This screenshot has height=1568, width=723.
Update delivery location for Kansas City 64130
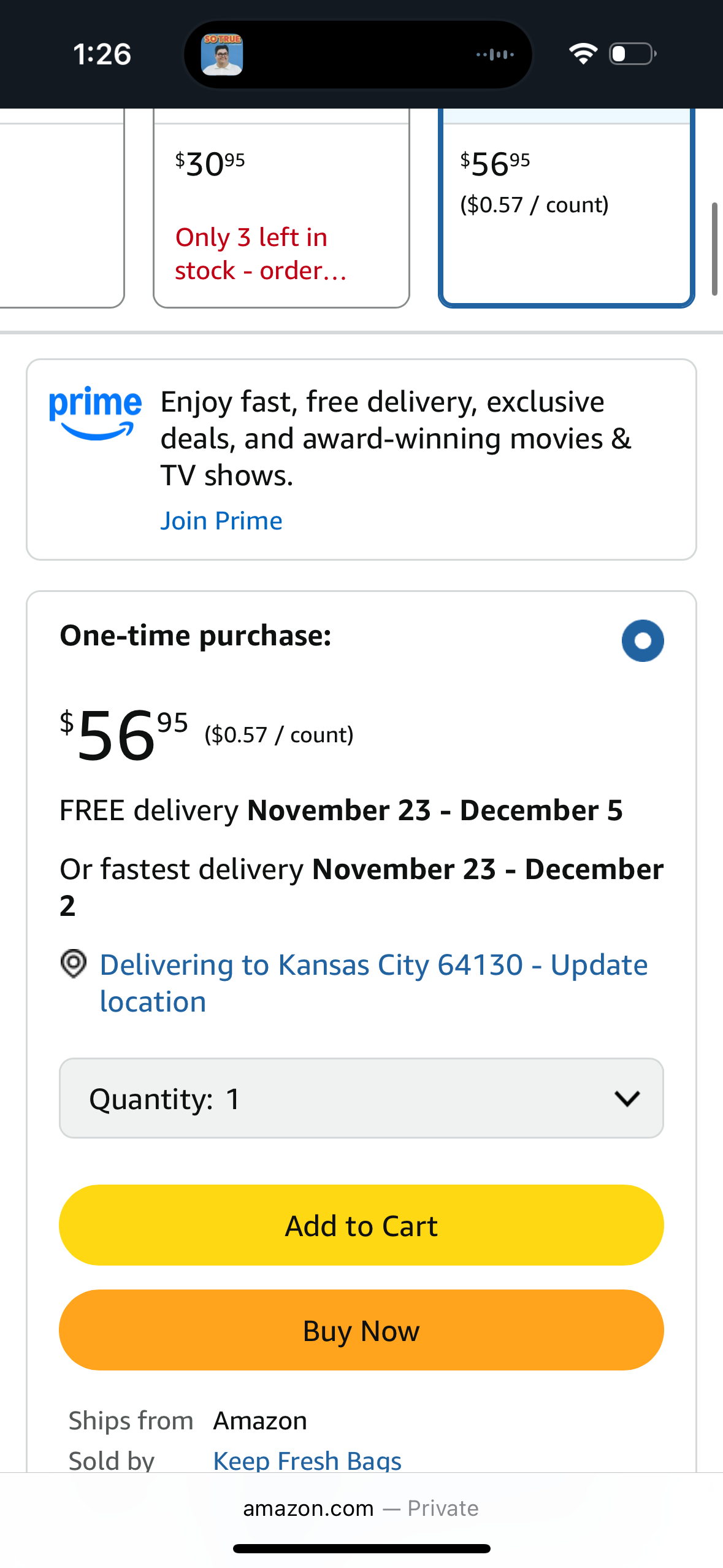point(373,983)
